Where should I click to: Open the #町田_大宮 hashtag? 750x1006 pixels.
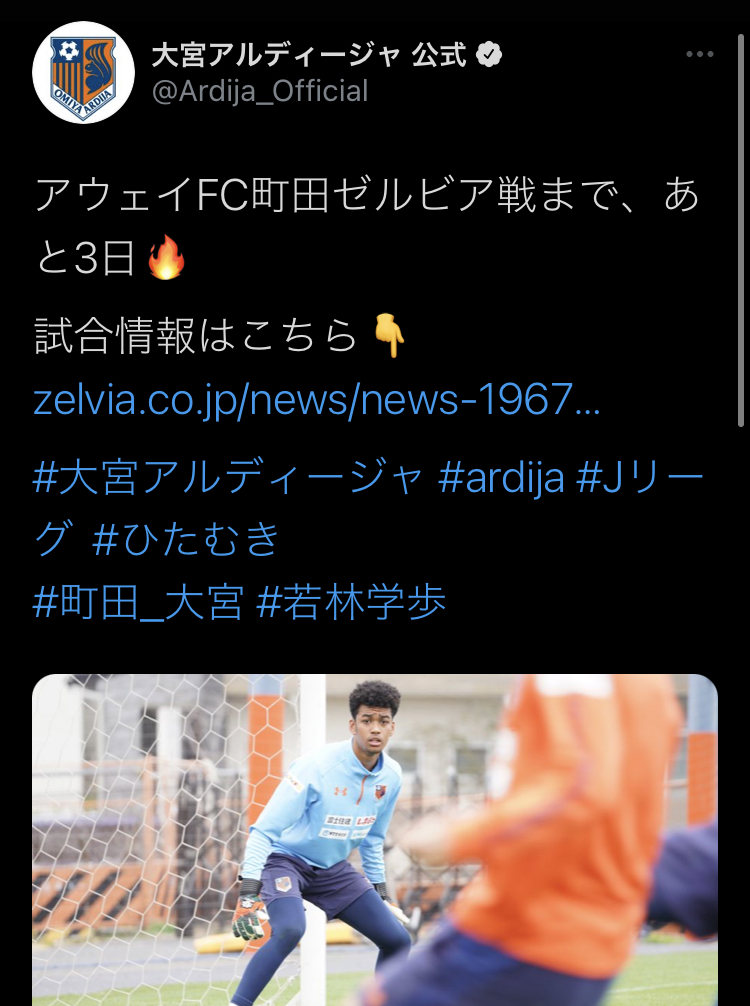[138, 603]
